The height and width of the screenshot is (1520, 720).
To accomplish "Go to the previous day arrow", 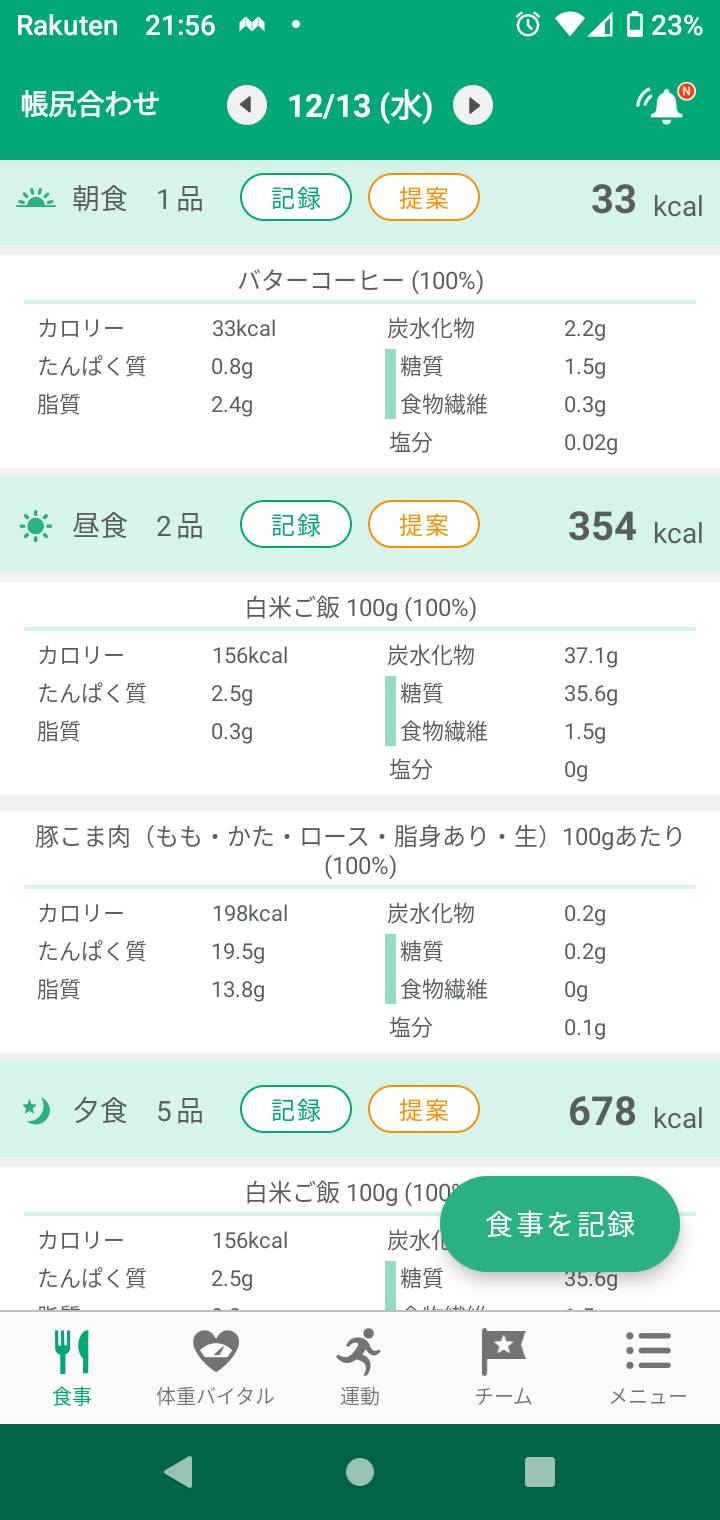I will pos(247,105).
